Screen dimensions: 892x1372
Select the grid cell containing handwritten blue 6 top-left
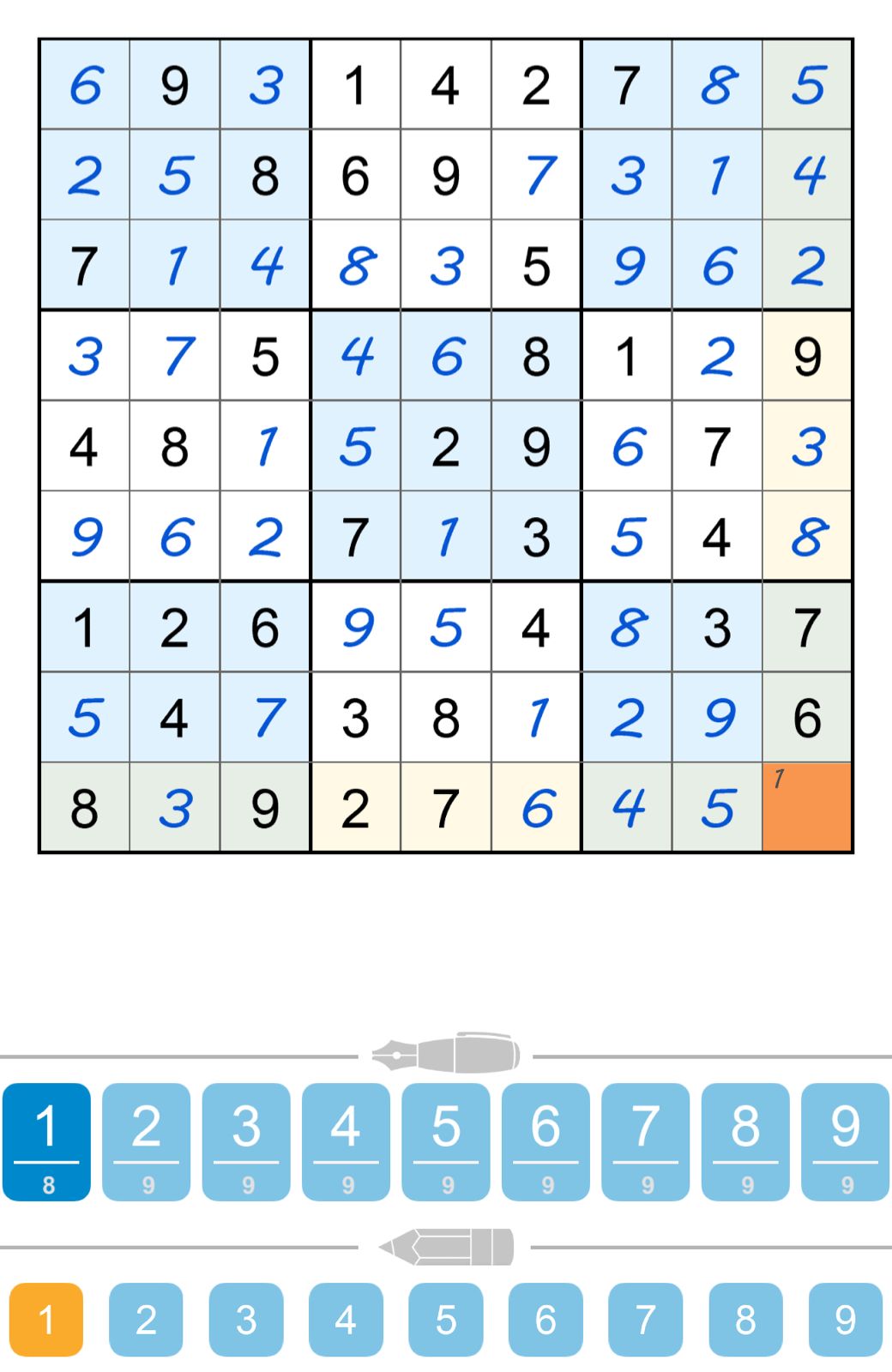pyautogui.click(x=85, y=83)
